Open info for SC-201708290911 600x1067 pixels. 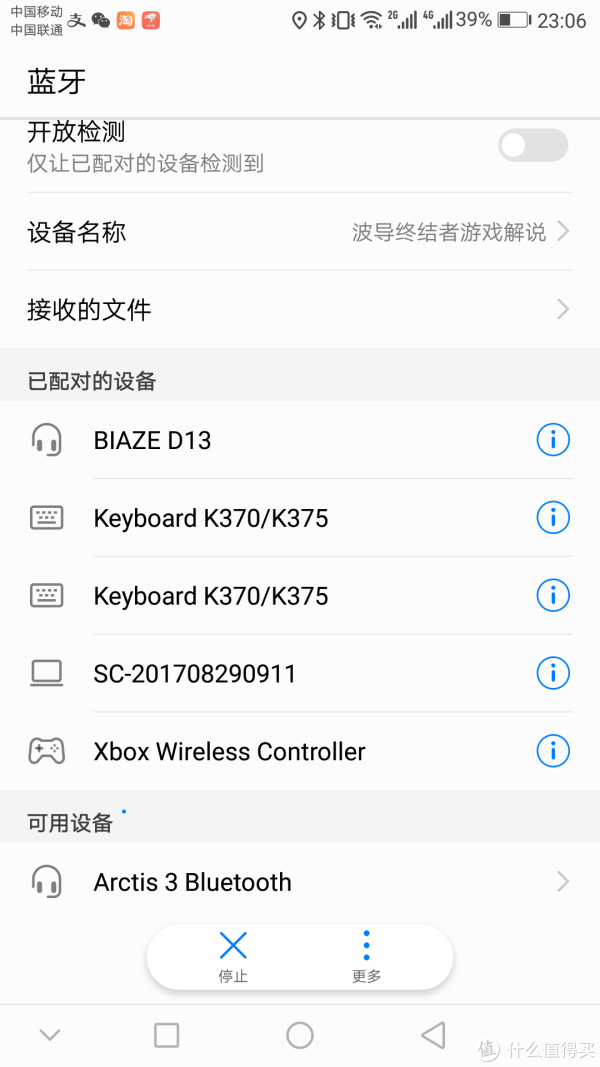coord(553,674)
